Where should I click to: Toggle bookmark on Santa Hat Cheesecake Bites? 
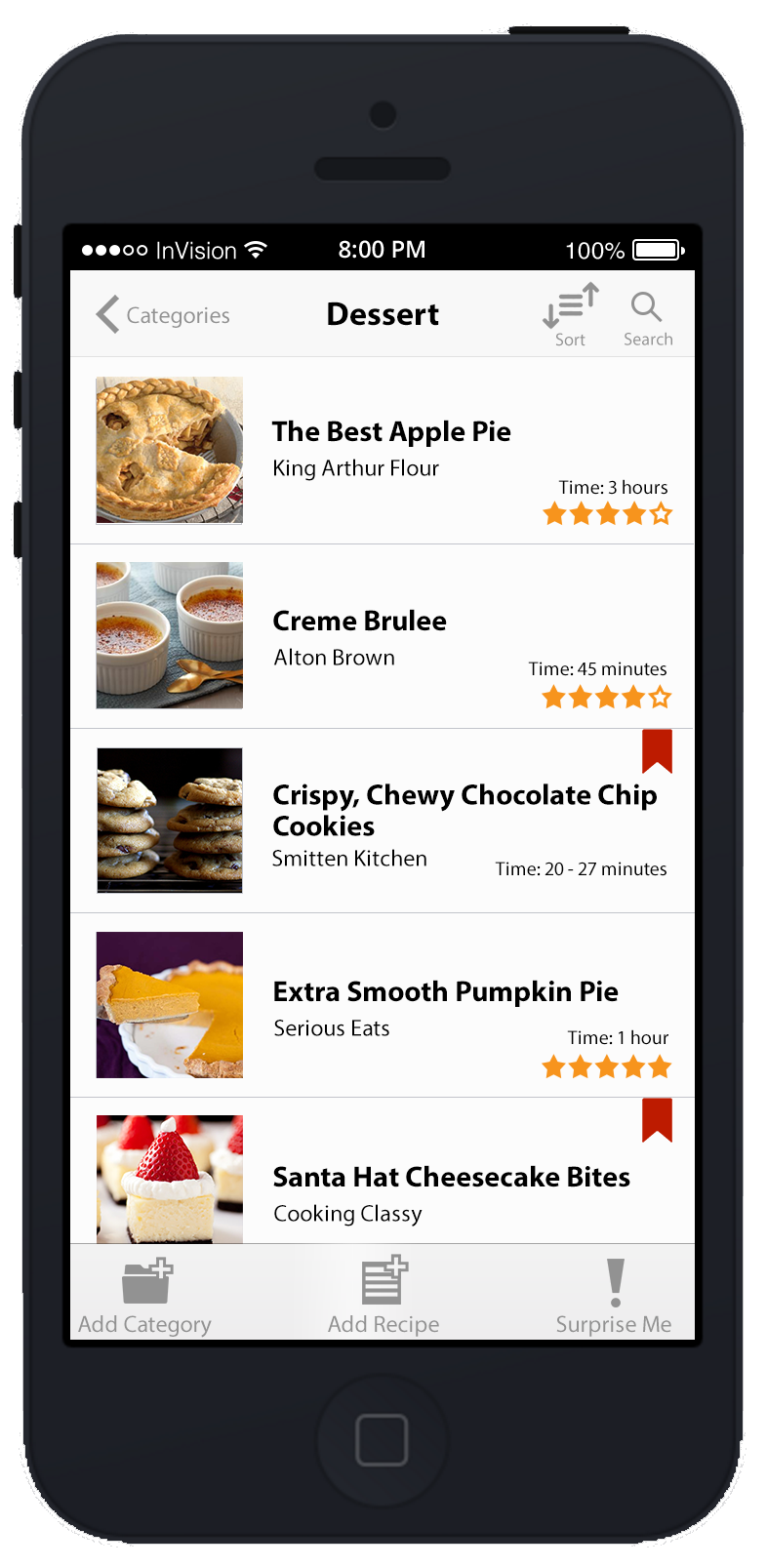tap(657, 1120)
